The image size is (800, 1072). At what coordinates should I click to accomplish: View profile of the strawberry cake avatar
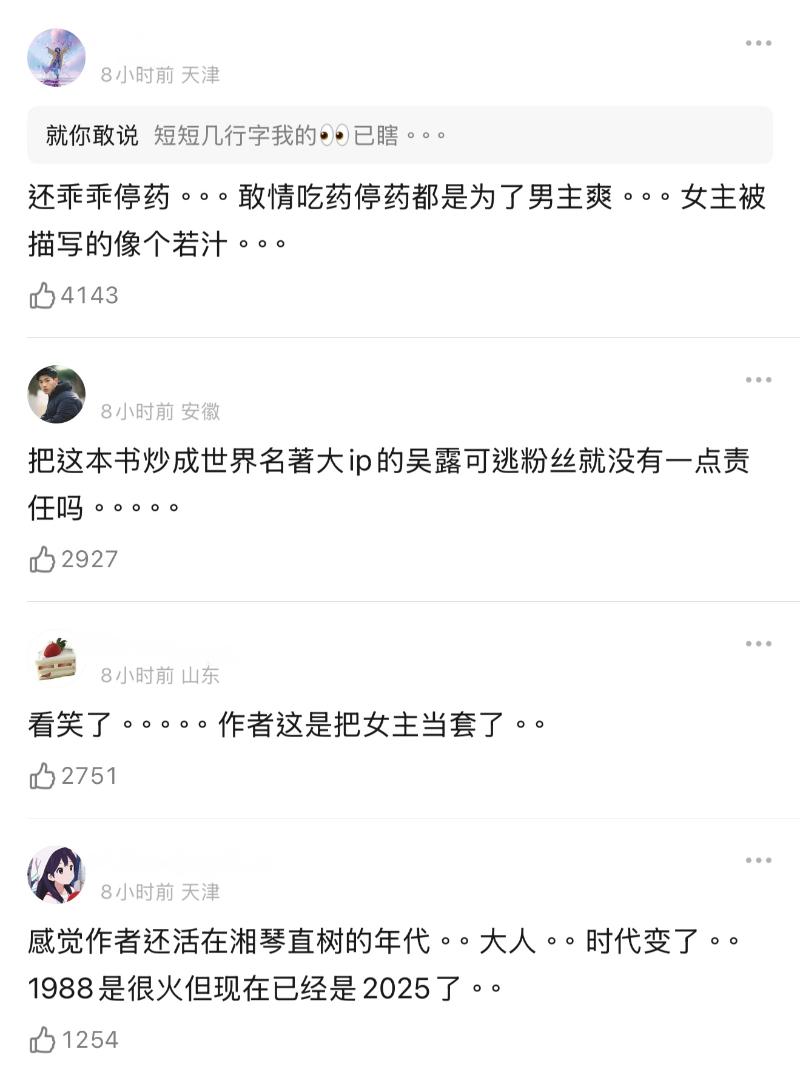pyautogui.click(x=56, y=658)
